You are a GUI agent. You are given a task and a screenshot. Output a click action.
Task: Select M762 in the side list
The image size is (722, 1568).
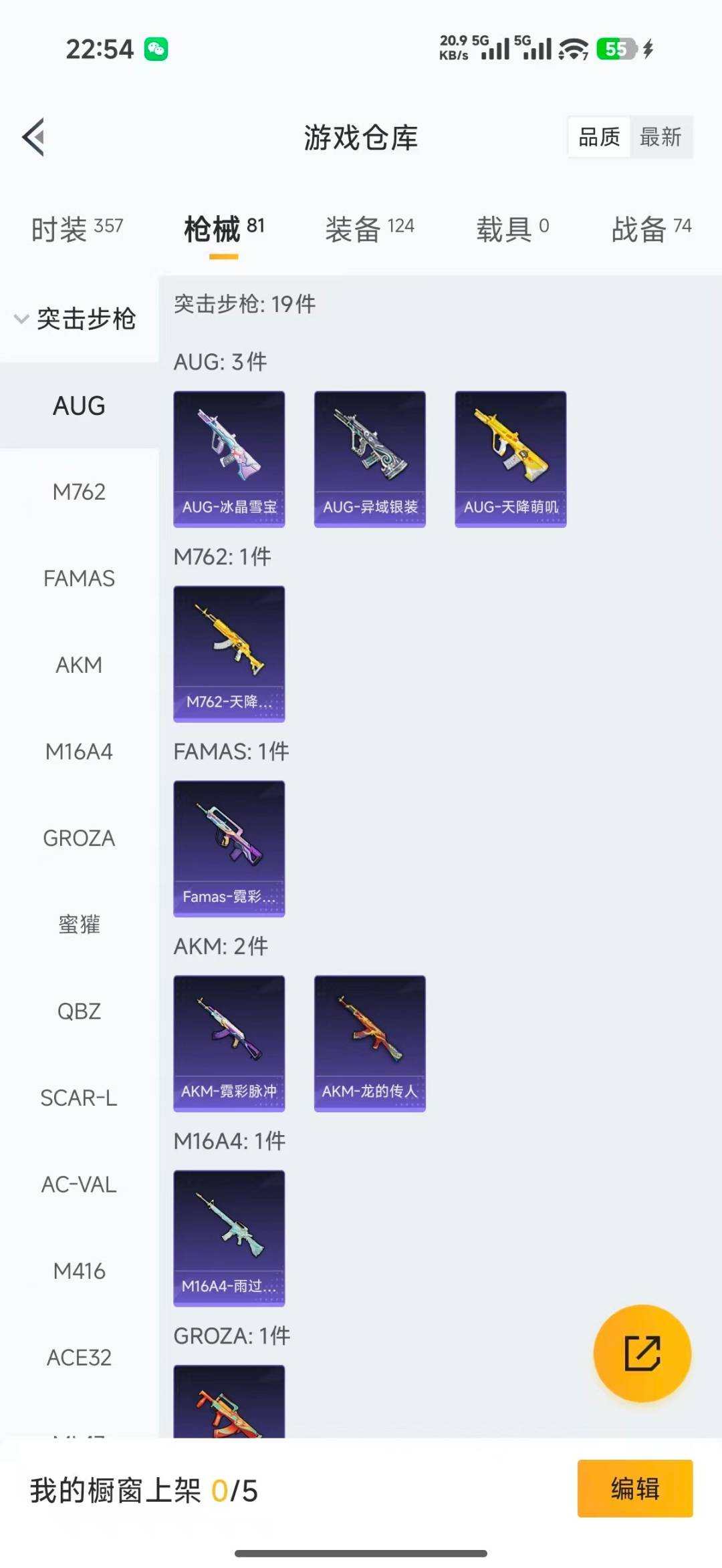(79, 492)
